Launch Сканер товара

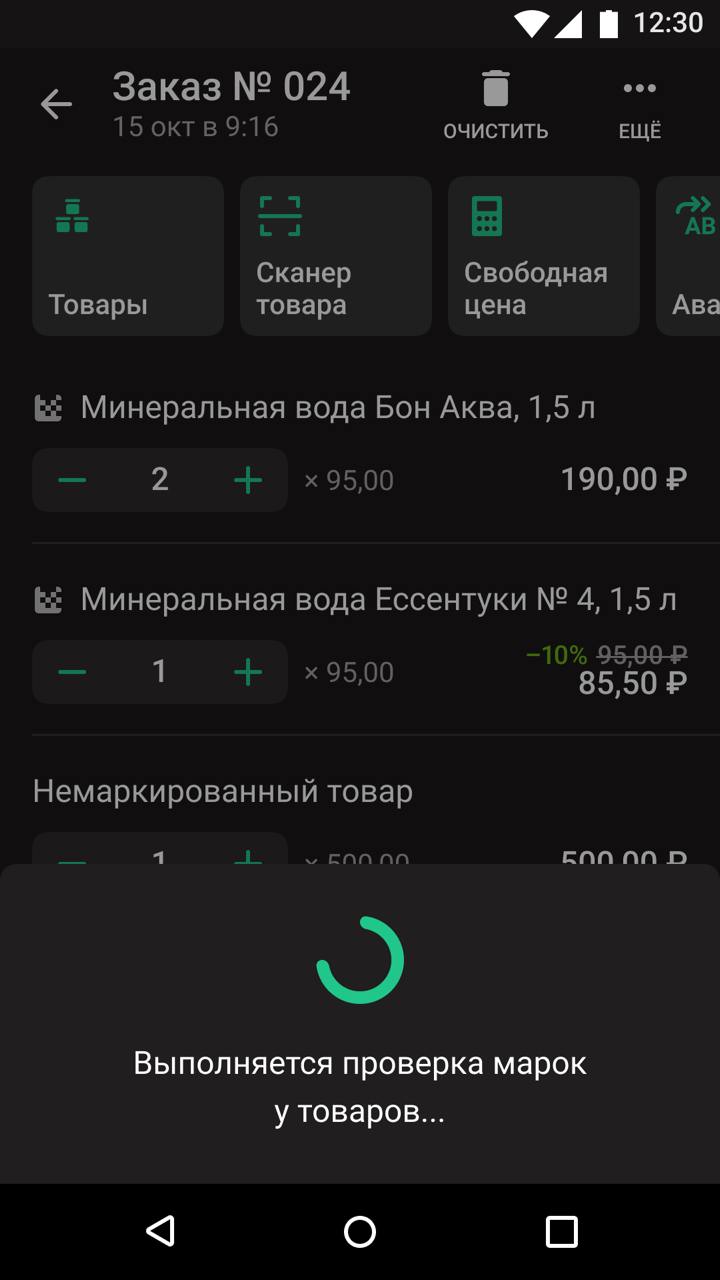point(336,256)
